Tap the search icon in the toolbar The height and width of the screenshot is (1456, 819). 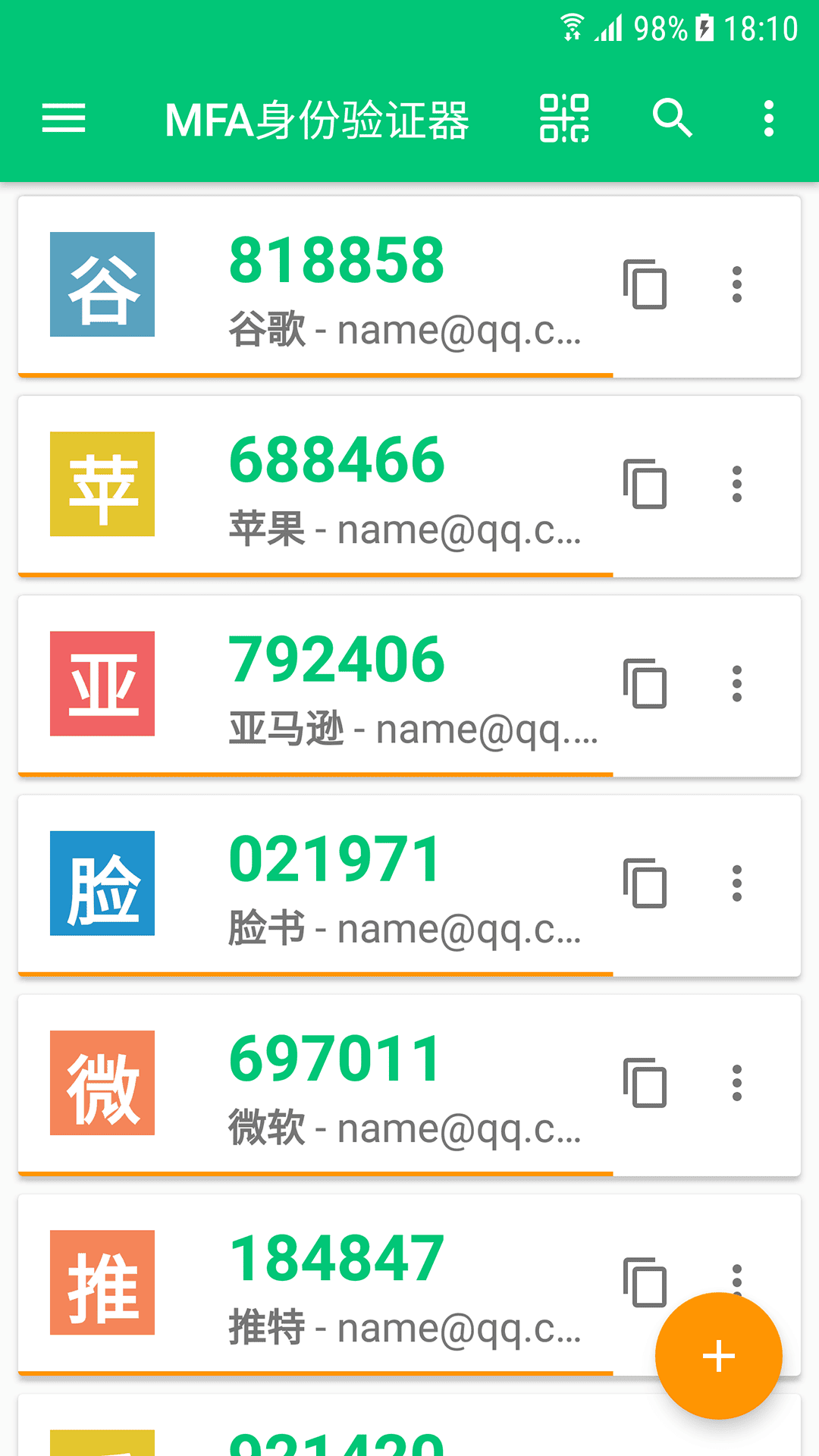671,119
